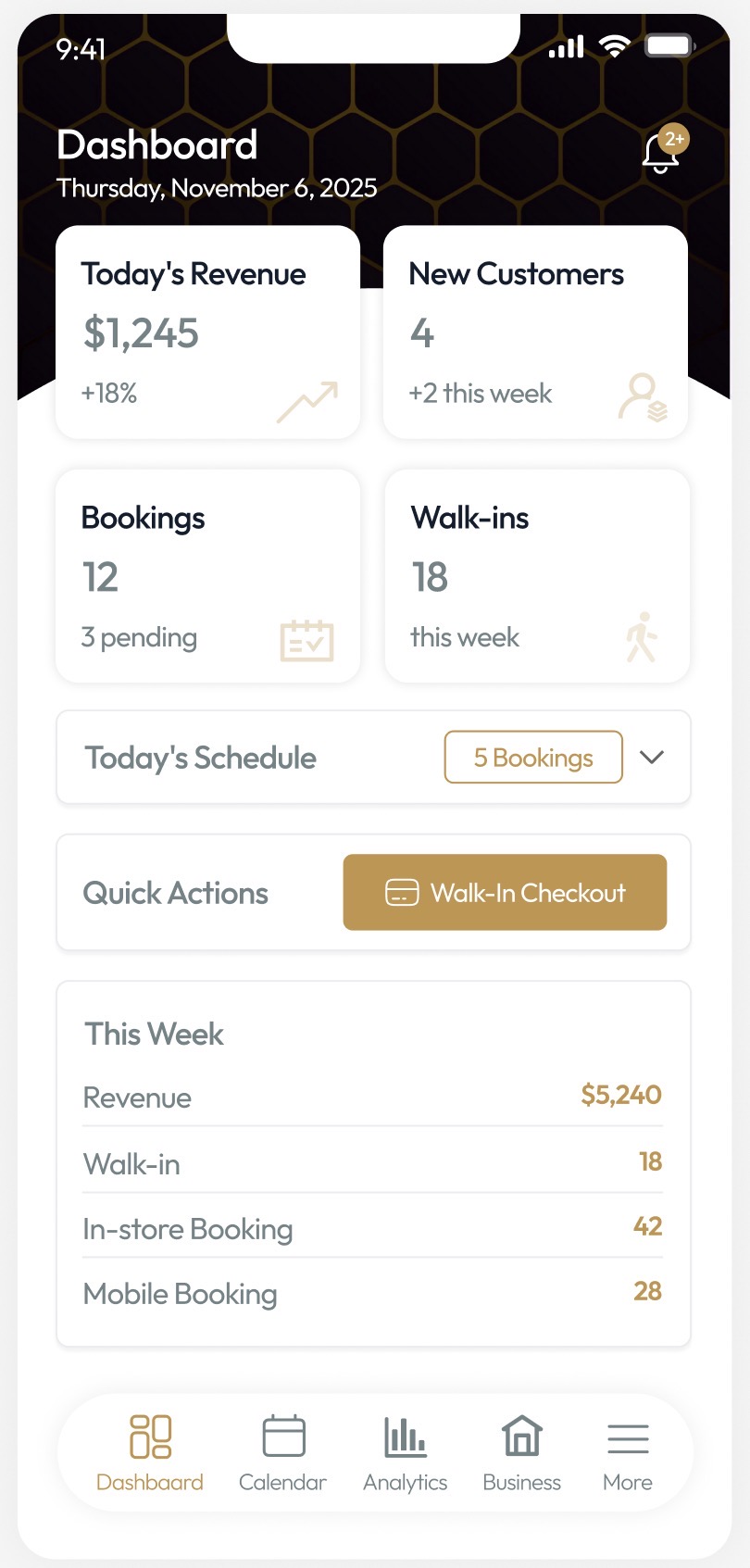Viewport: 750px width, 1568px height.
Task: Select the bookings calendar checklist icon
Action: coord(309,641)
